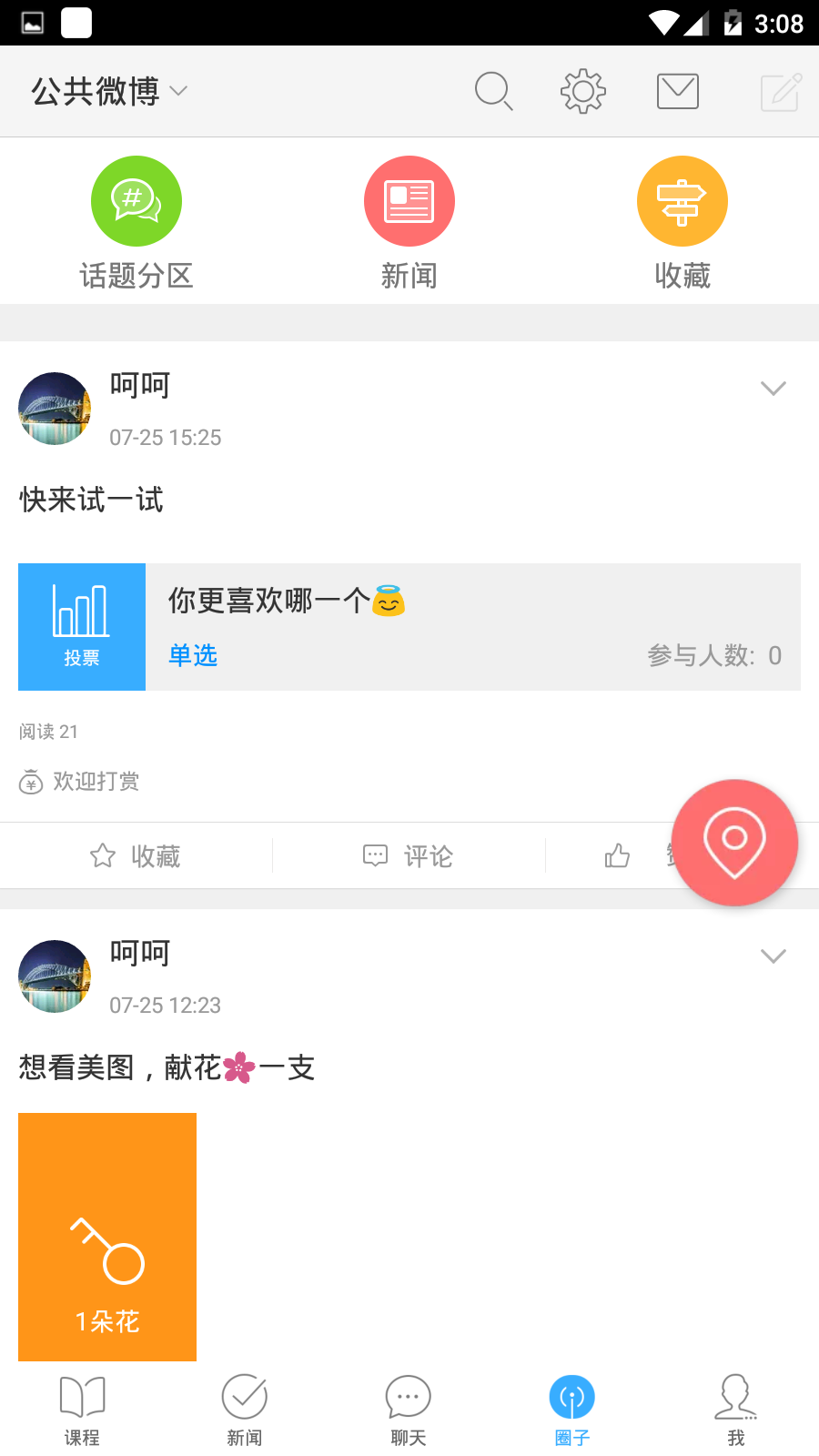Tap the compose new post pencil icon
Image resolution: width=819 pixels, height=1456 pixels.
pyautogui.click(x=778, y=91)
